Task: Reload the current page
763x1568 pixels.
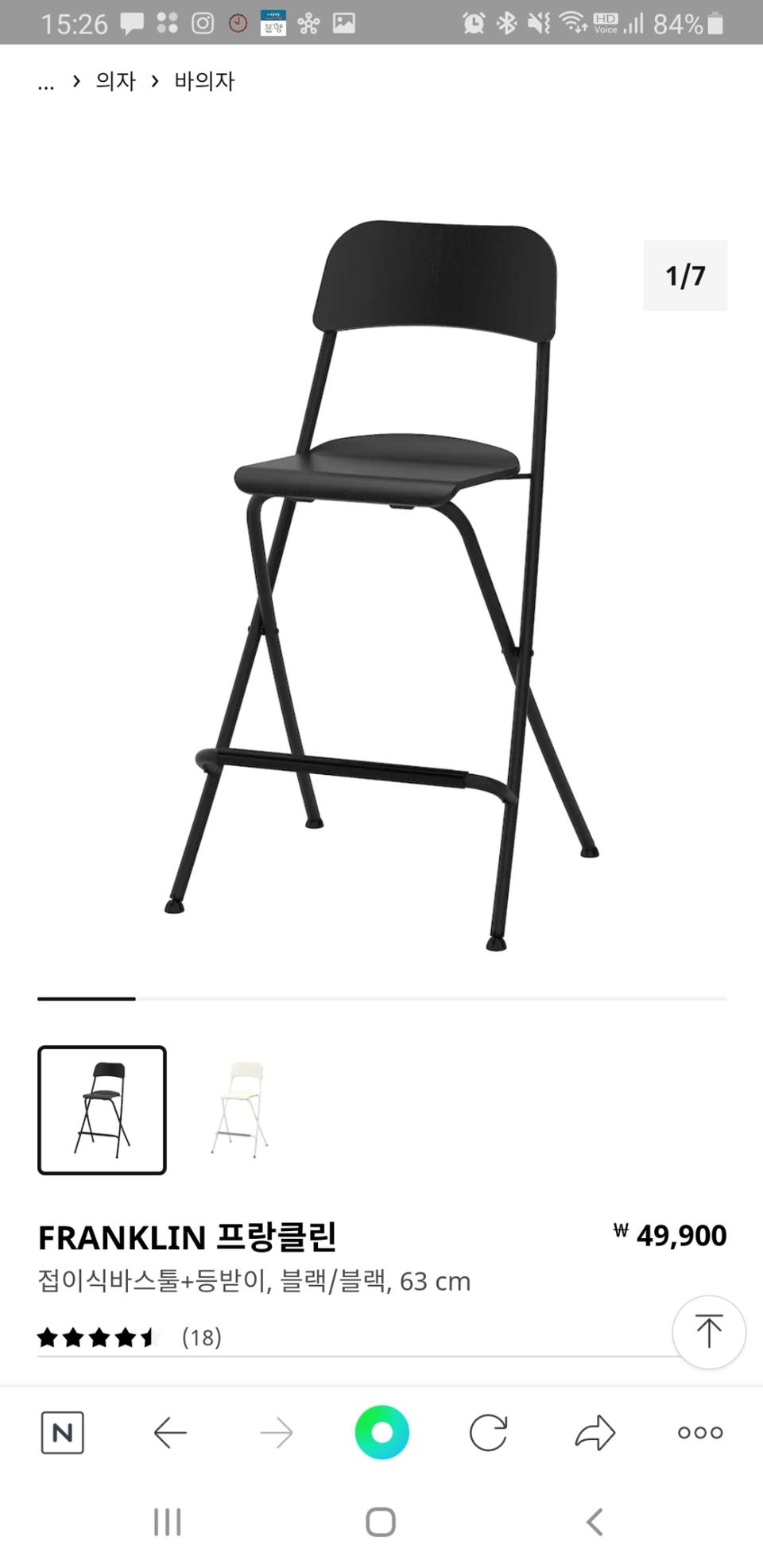Action: coord(488,1433)
